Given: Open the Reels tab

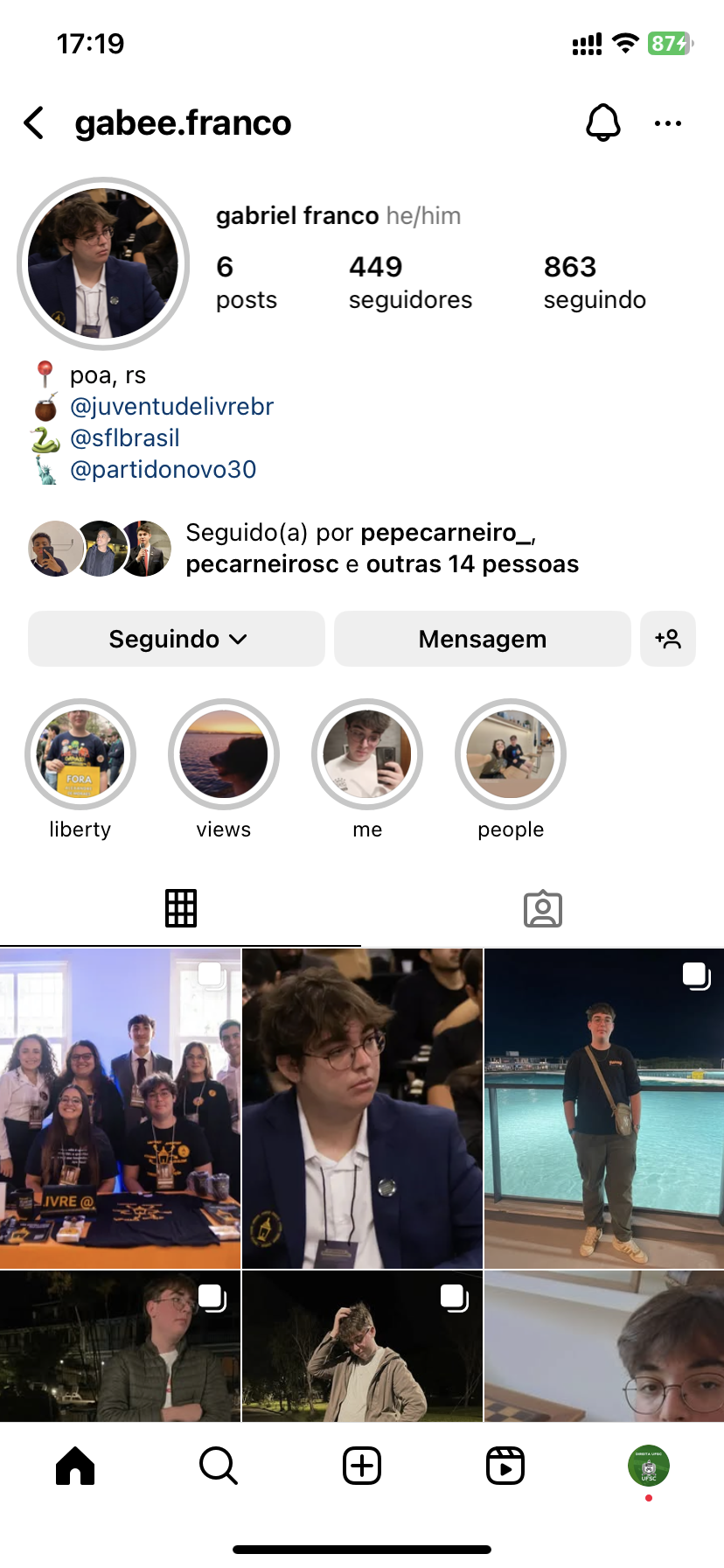Looking at the screenshot, I should [505, 1466].
